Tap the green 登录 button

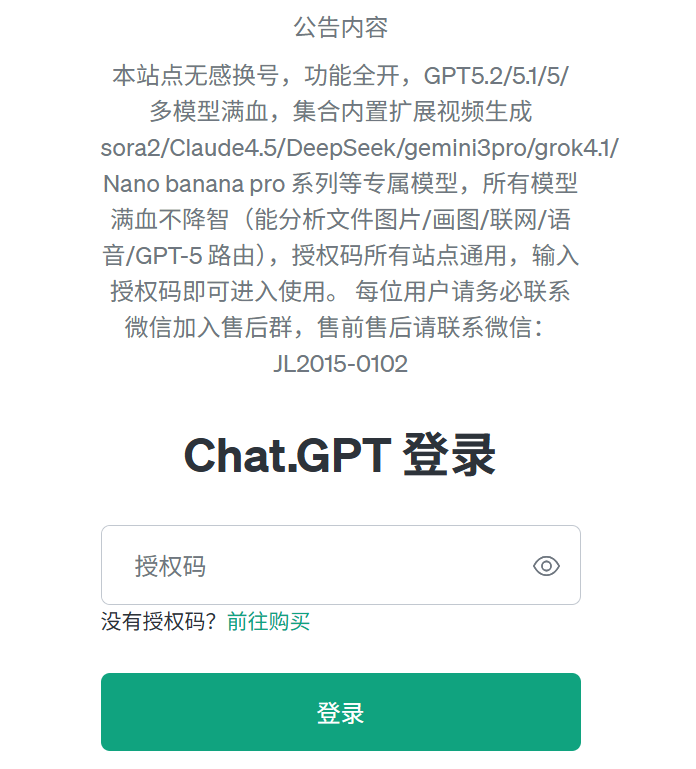pyautogui.click(x=340, y=712)
